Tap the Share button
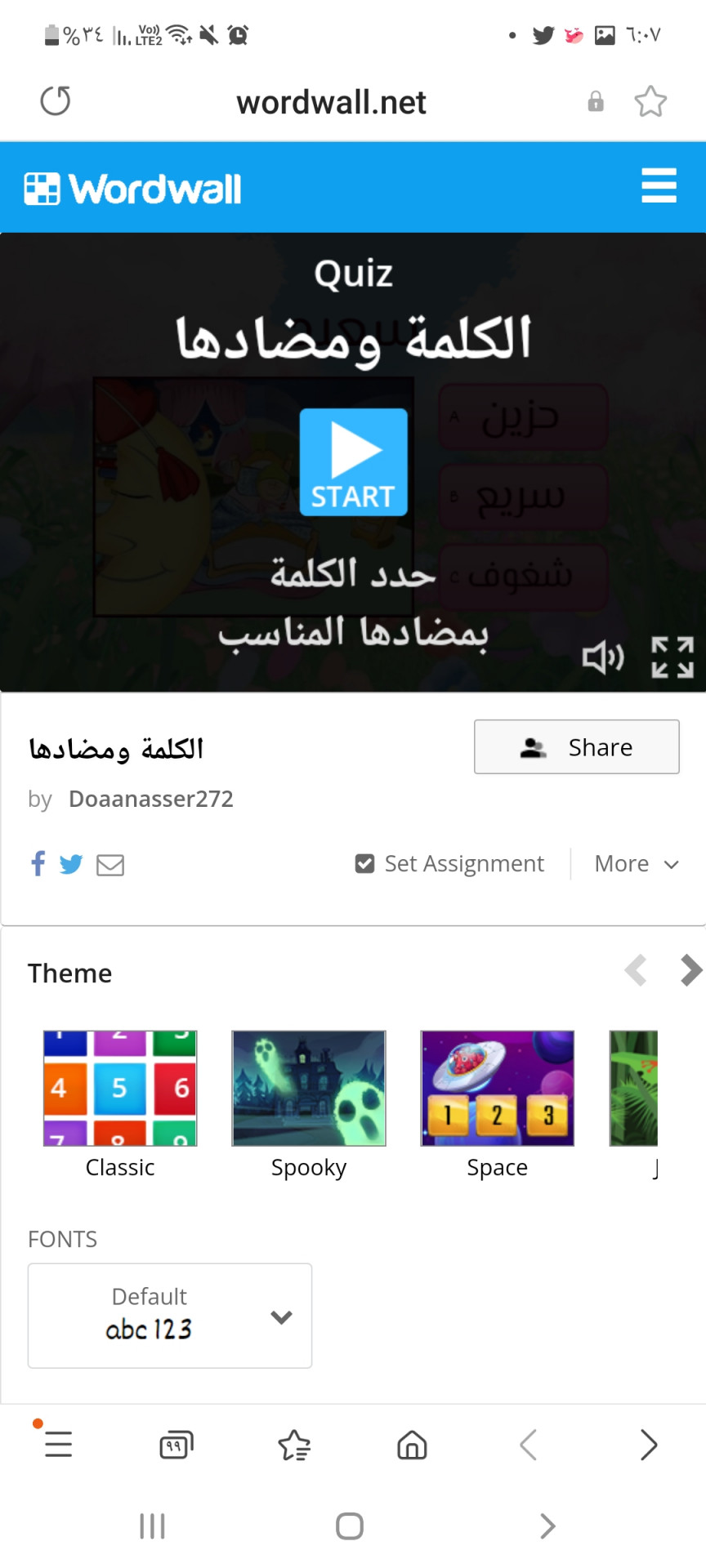This screenshot has height=1568, width=706. point(576,746)
